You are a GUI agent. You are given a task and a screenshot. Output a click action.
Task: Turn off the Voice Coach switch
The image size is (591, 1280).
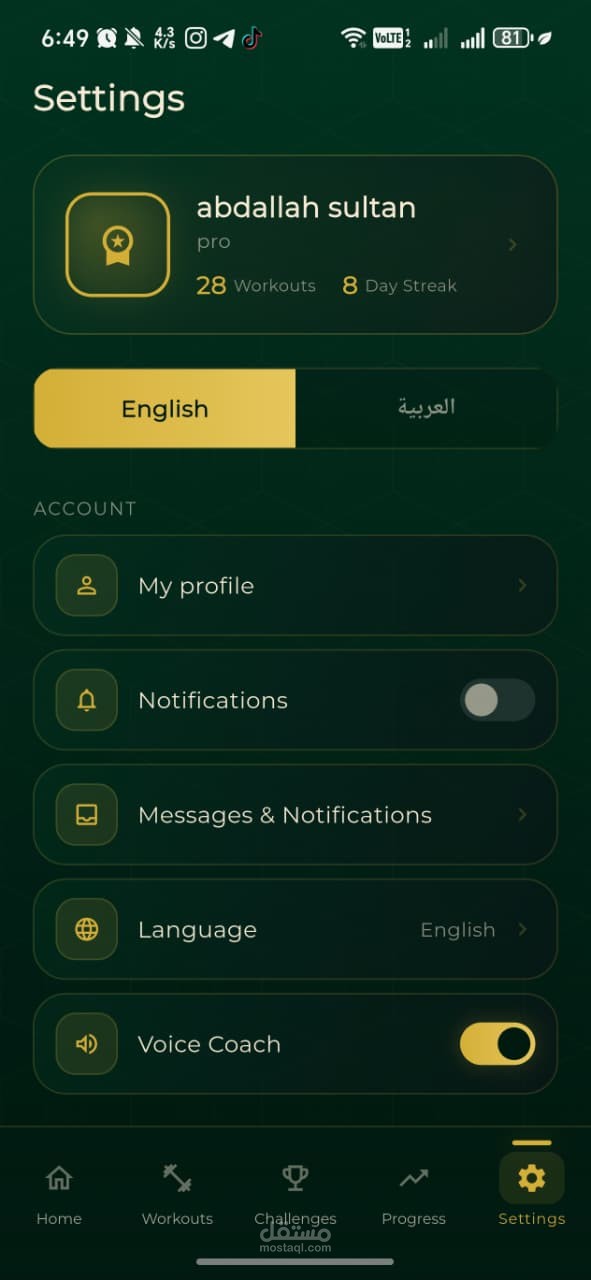point(497,1044)
